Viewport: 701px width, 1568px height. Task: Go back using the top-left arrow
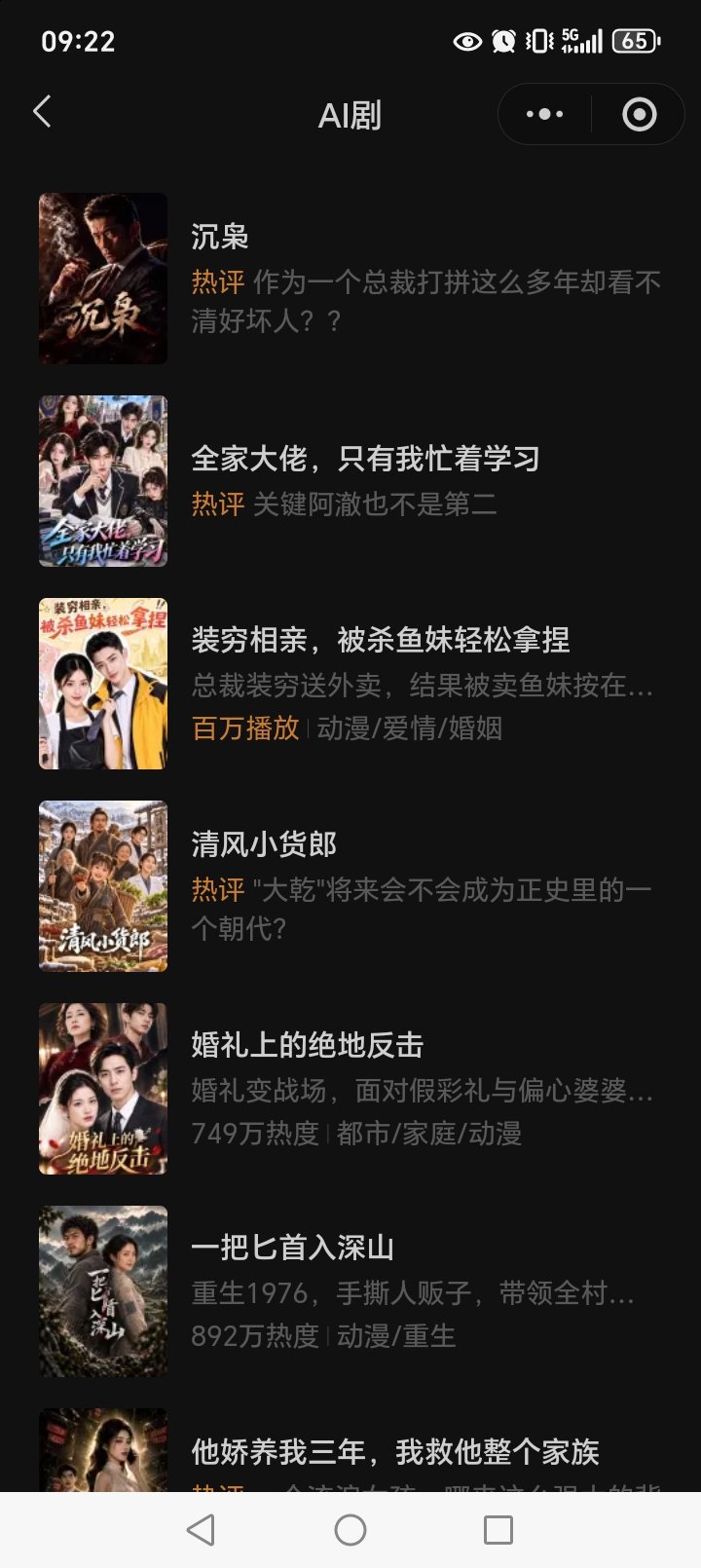(42, 112)
